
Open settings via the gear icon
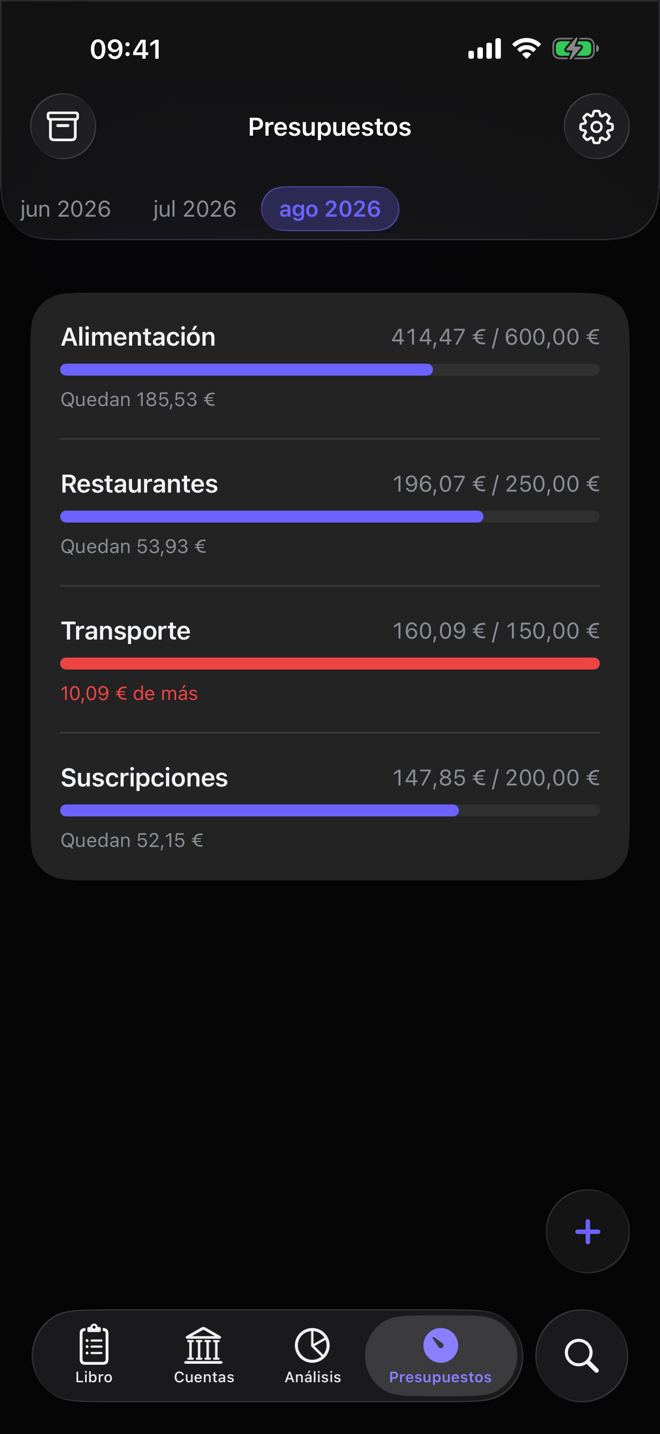pyautogui.click(x=597, y=126)
